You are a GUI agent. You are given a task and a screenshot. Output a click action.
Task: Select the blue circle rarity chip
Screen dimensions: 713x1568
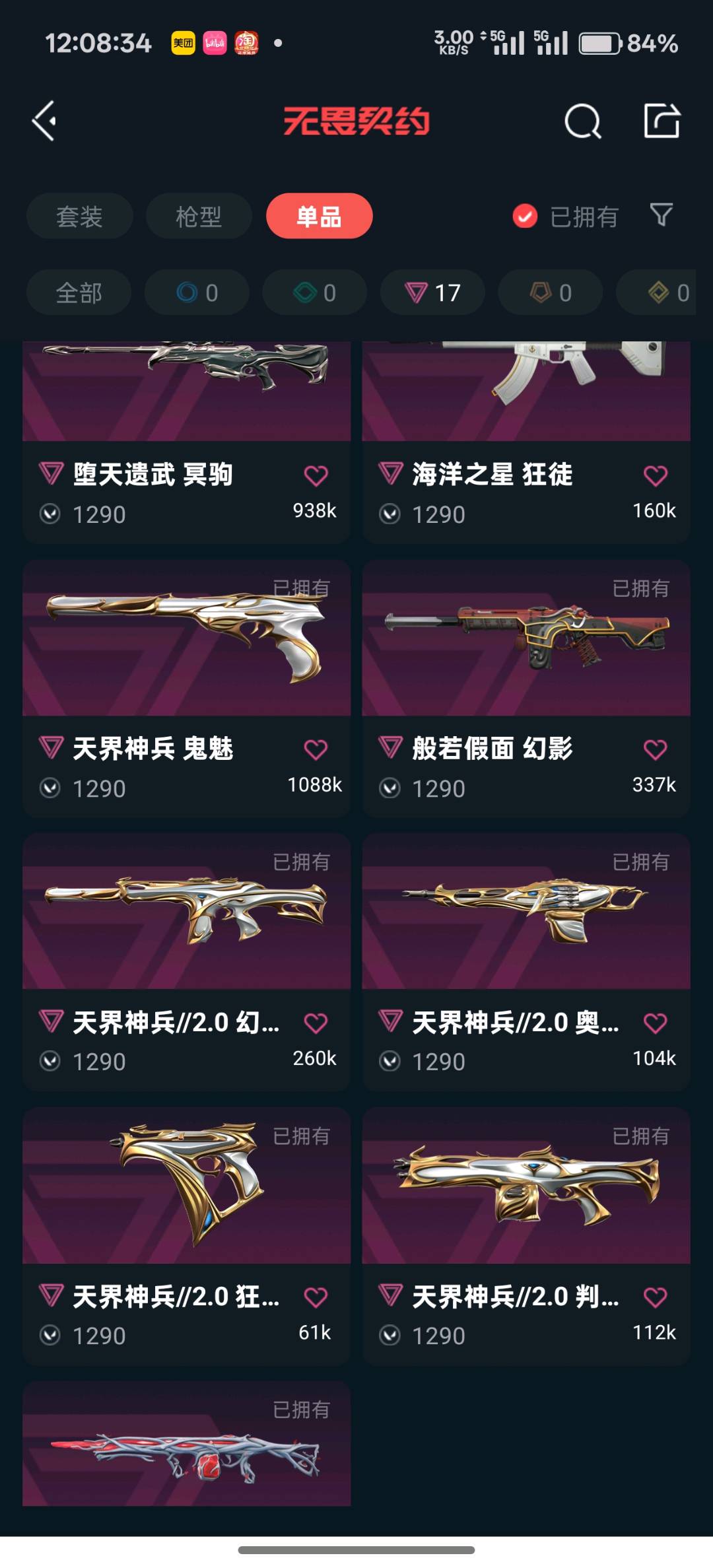click(x=197, y=292)
